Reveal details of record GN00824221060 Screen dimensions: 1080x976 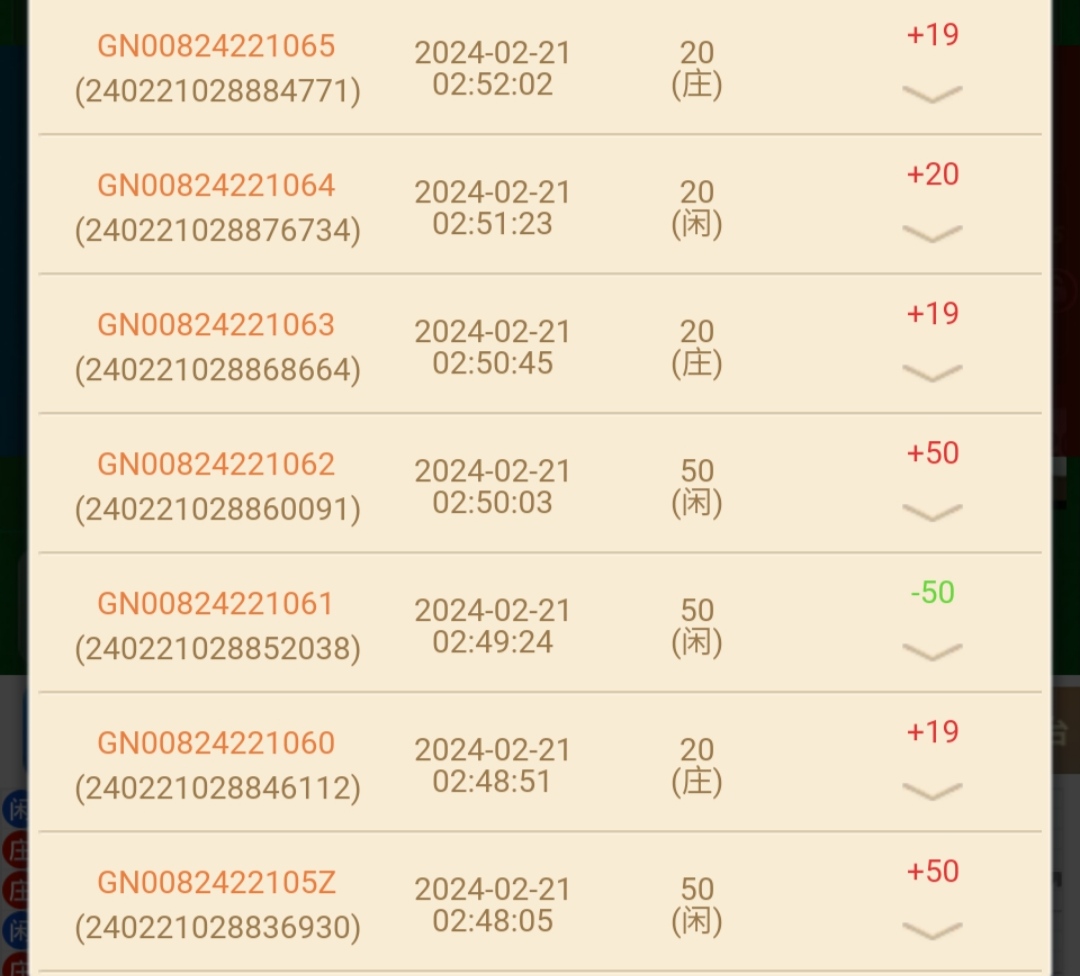[x=932, y=791]
